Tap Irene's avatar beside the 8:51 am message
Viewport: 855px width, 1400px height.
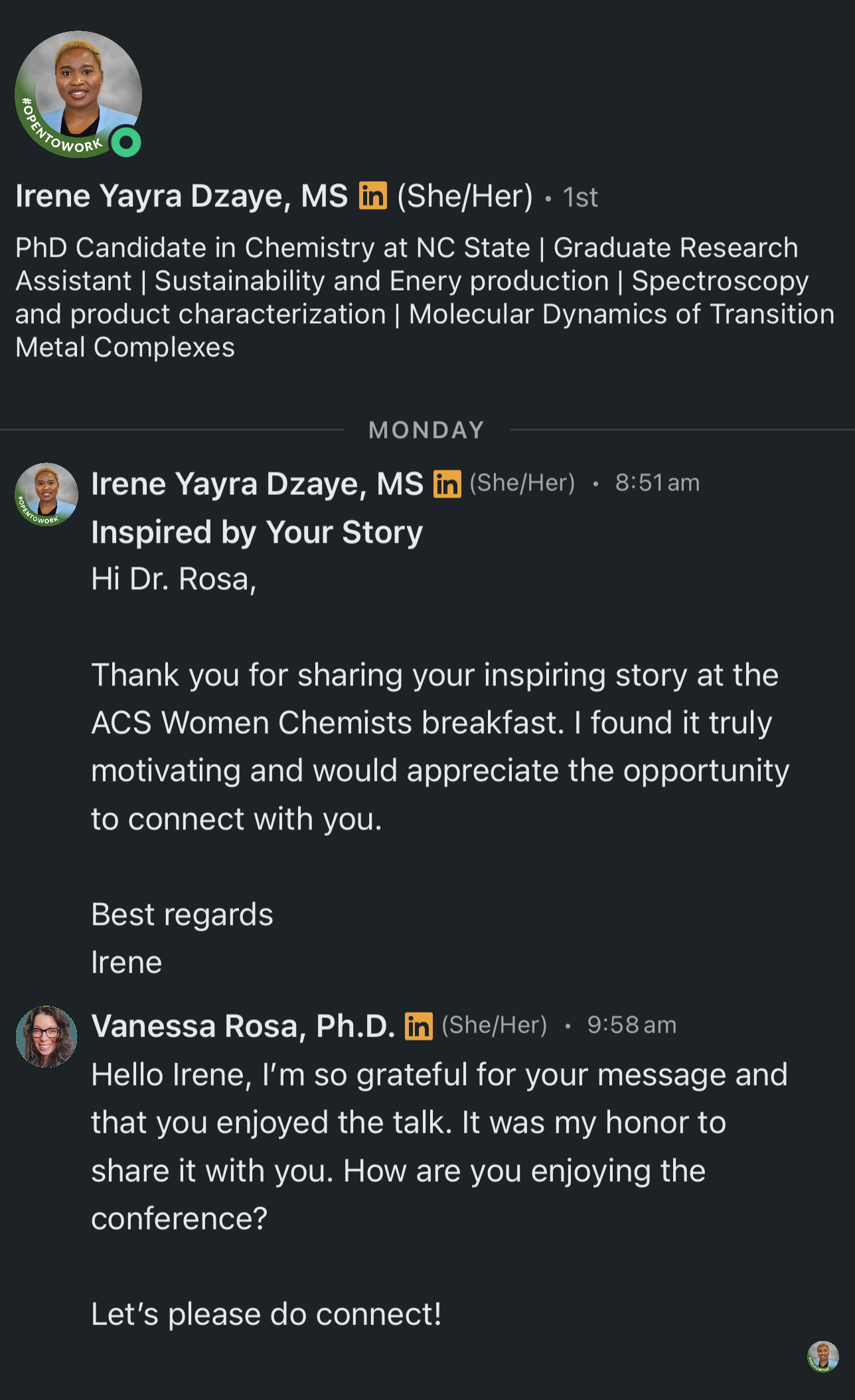[x=46, y=494]
